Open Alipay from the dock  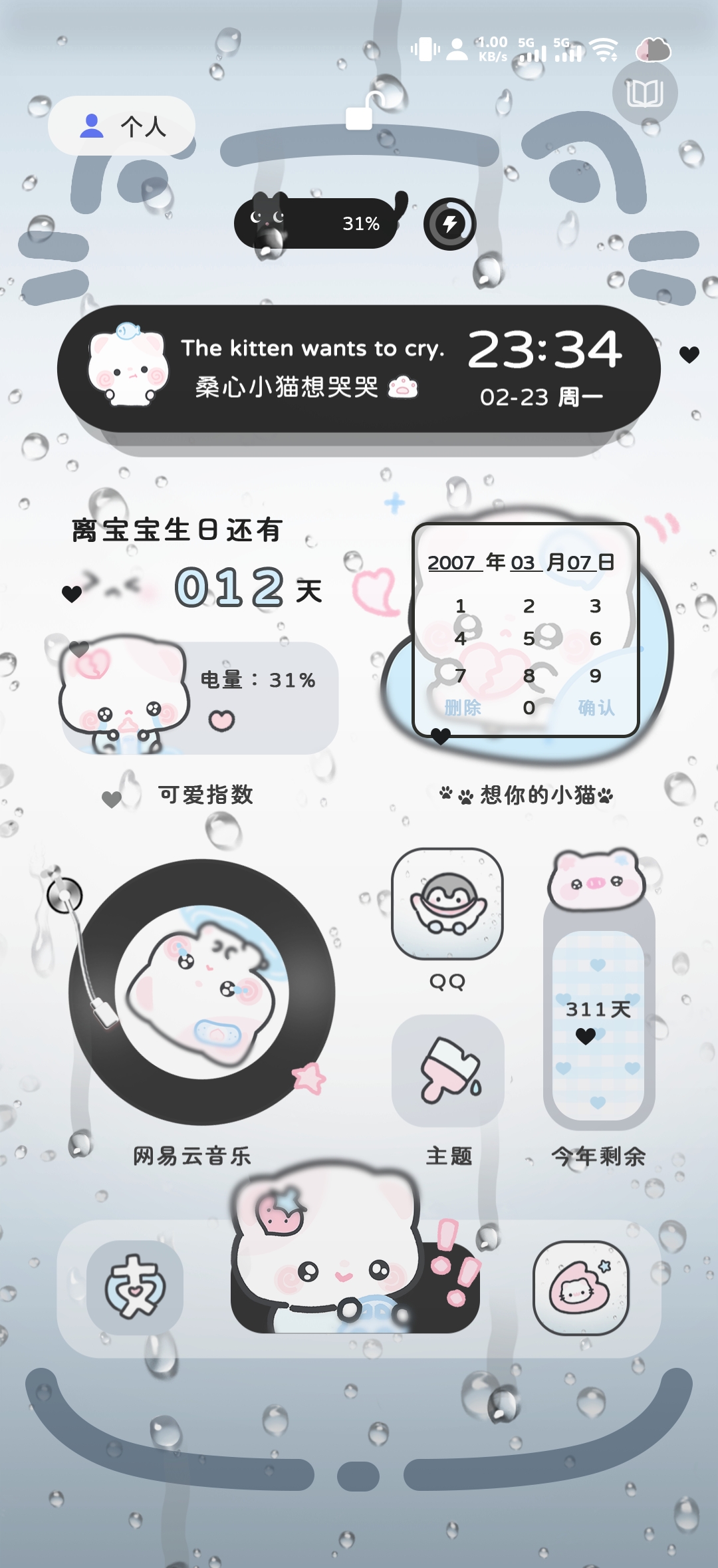135,1287
